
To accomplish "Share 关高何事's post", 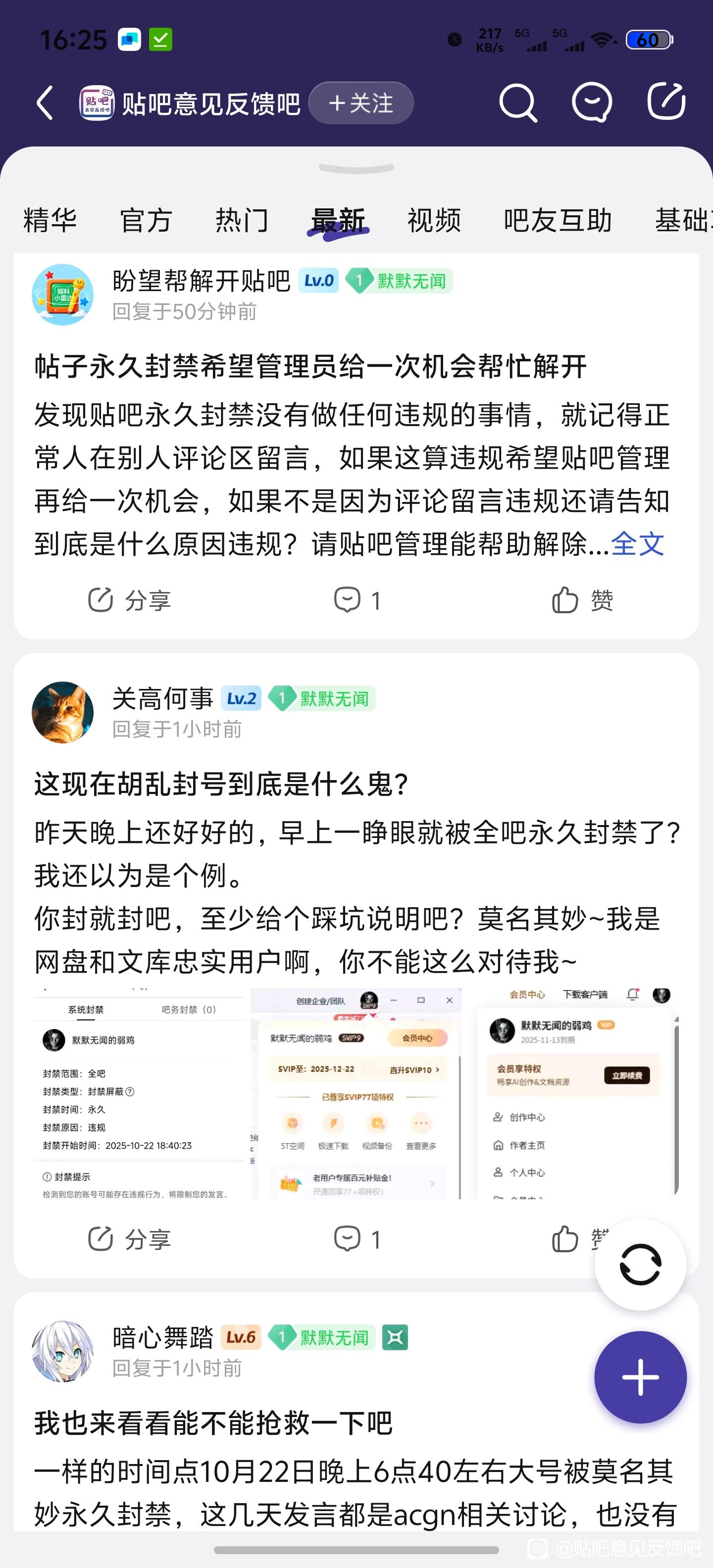I will pyautogui.click(x=129, y=1239).
